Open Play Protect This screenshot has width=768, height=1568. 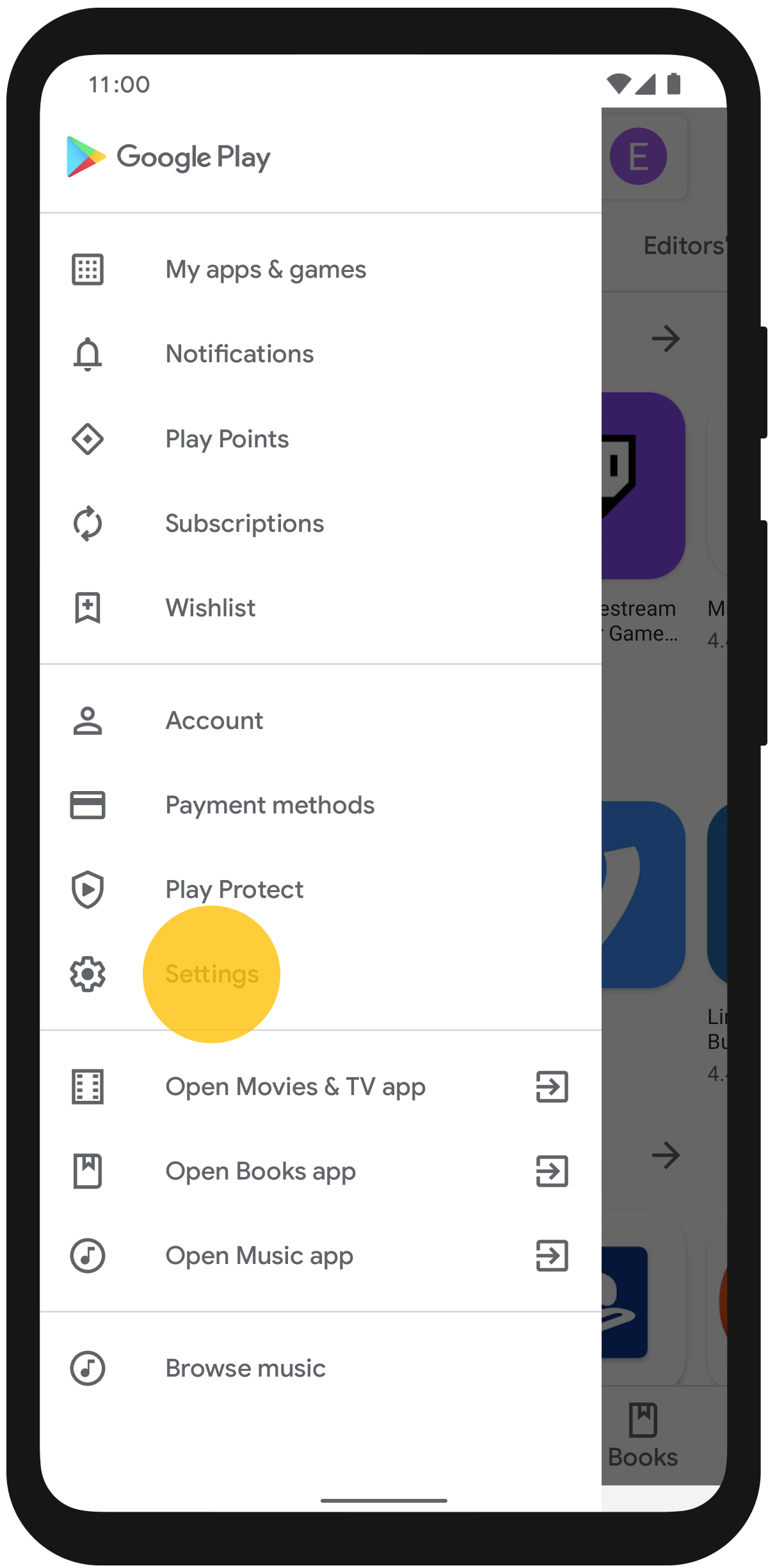coord(234,890)
